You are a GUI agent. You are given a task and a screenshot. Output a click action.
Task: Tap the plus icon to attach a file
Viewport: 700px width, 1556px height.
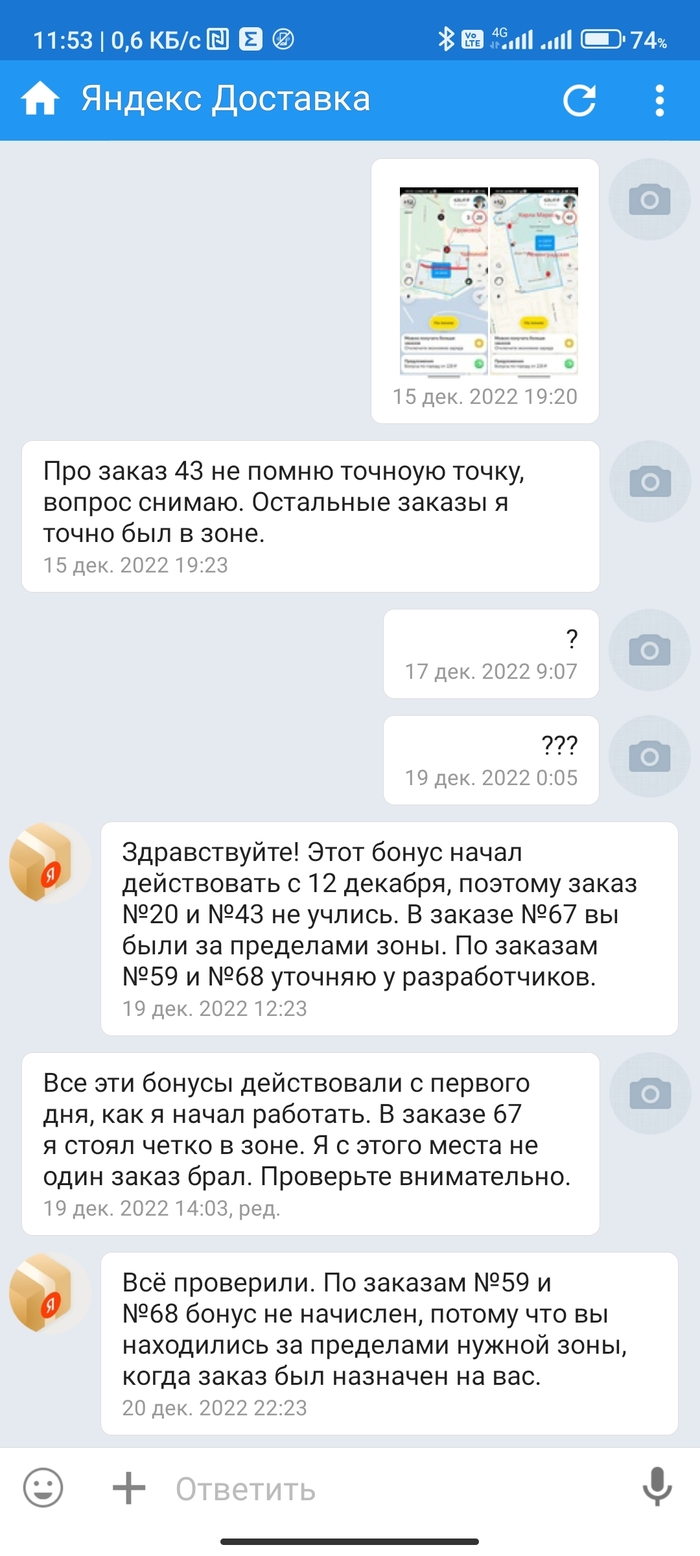[129, 1488]
